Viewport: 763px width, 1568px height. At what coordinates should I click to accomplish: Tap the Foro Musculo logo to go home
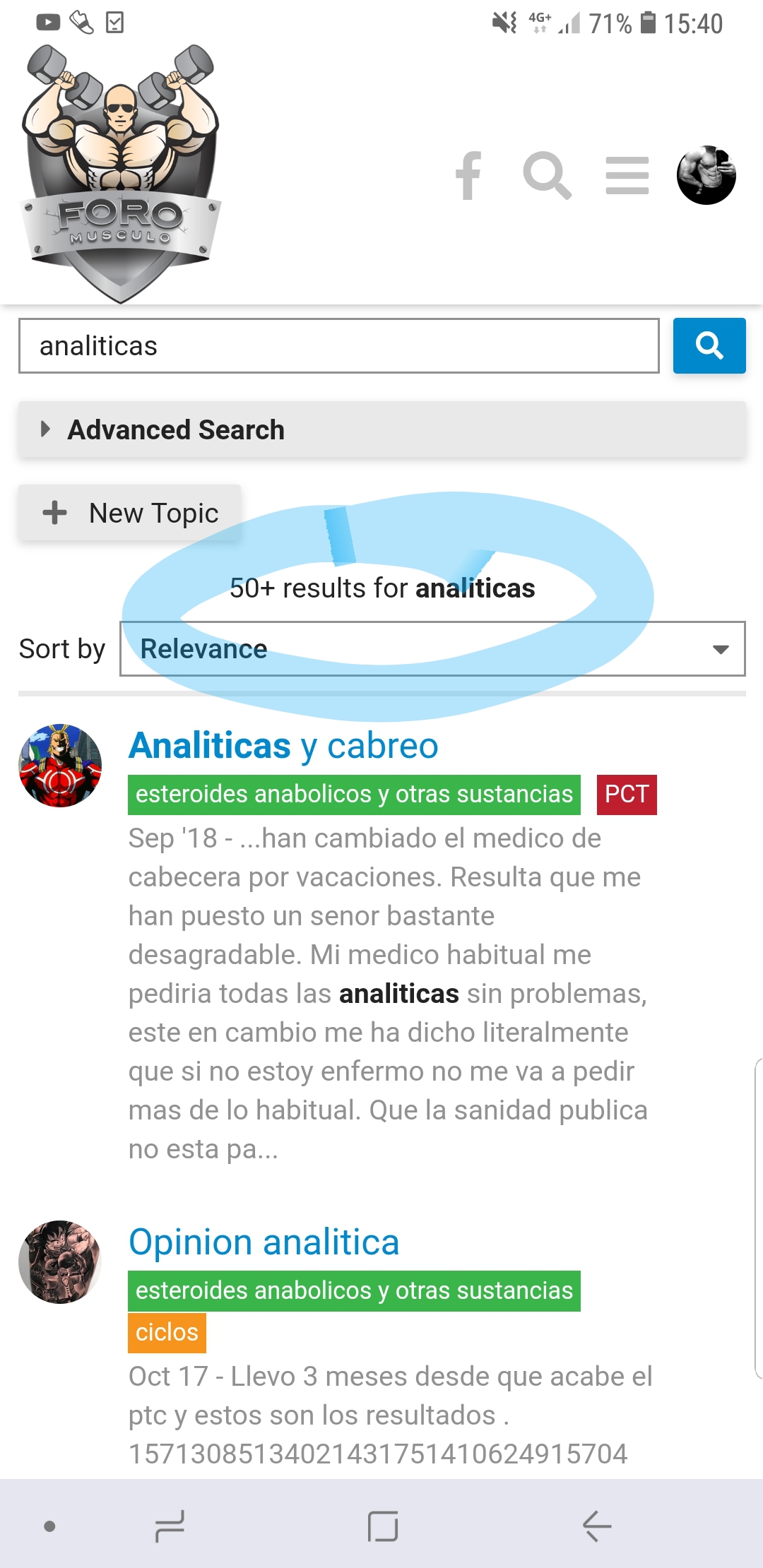pos(121,174)
